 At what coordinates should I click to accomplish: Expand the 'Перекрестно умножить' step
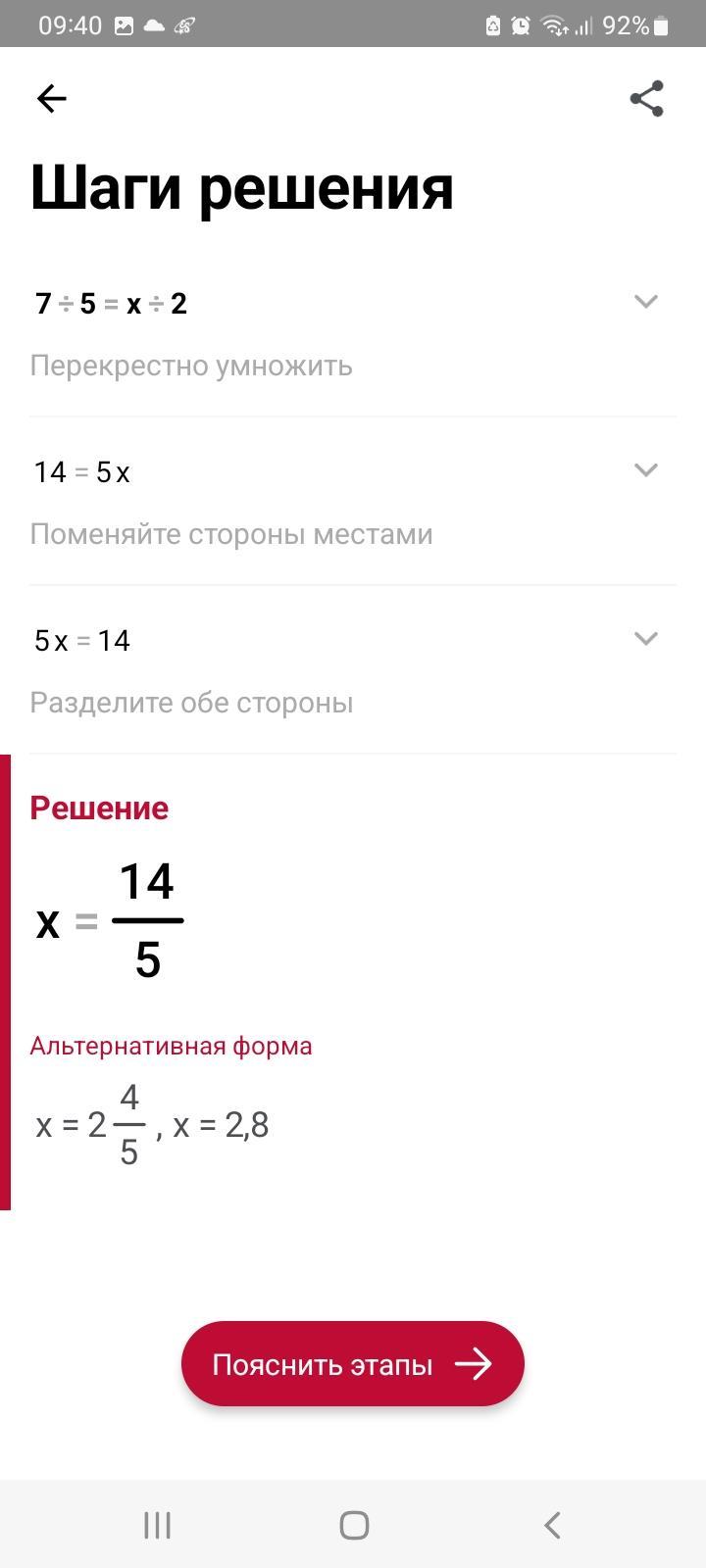point(645,302)
